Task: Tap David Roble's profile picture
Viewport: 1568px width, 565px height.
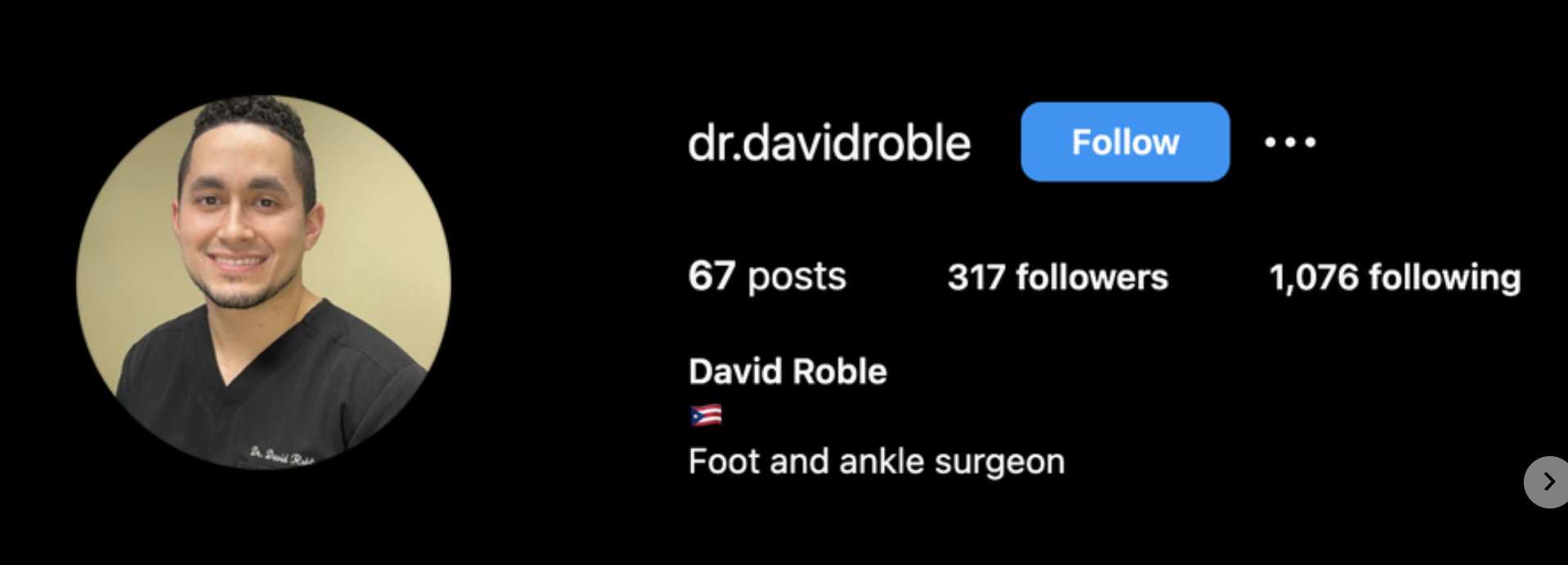Action: coord(263,282)
